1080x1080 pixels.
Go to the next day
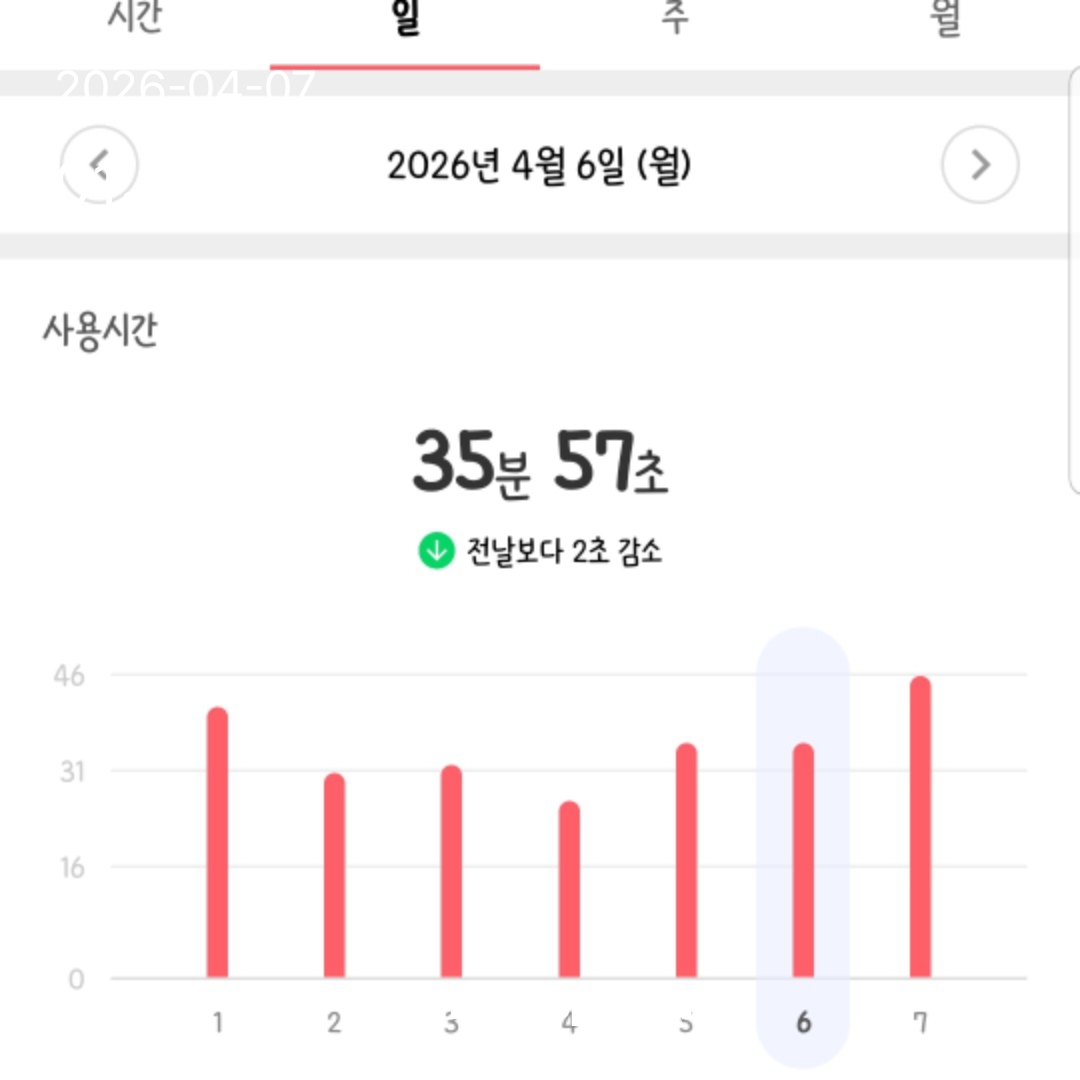(980, 165)
